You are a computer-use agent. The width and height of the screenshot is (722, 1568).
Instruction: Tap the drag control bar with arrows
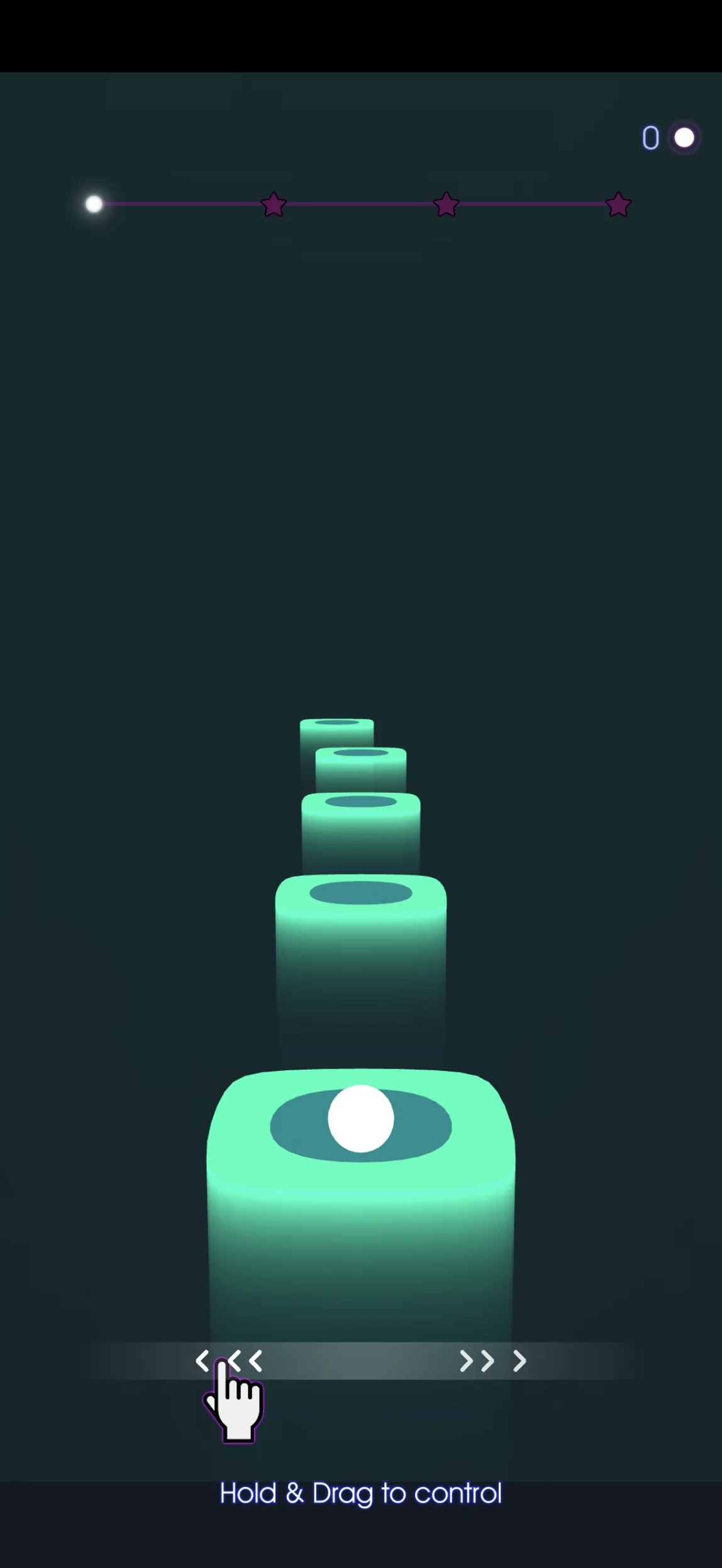point(361,1361)
